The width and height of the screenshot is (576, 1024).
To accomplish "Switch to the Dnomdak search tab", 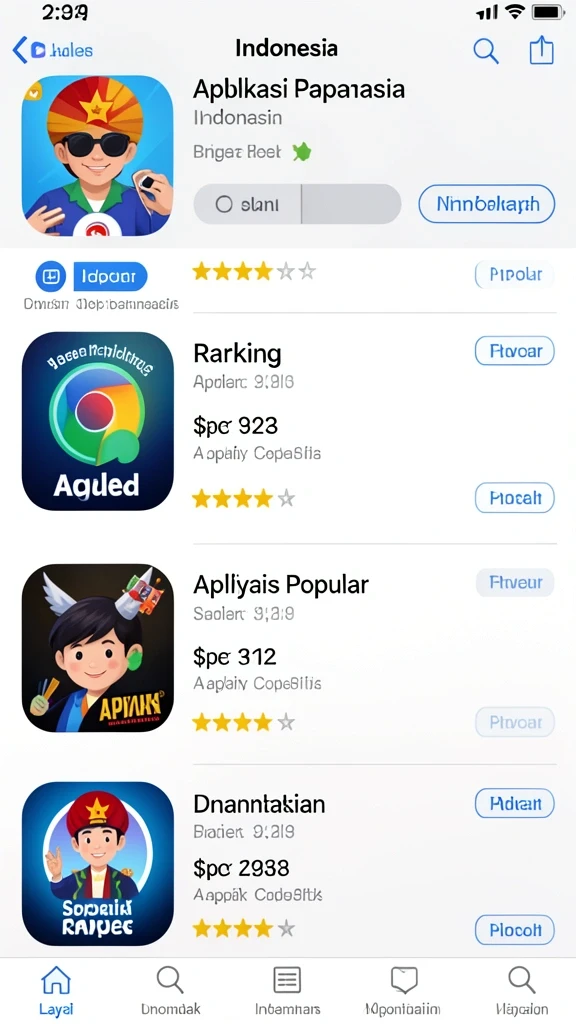I will (x=170, y=989).
